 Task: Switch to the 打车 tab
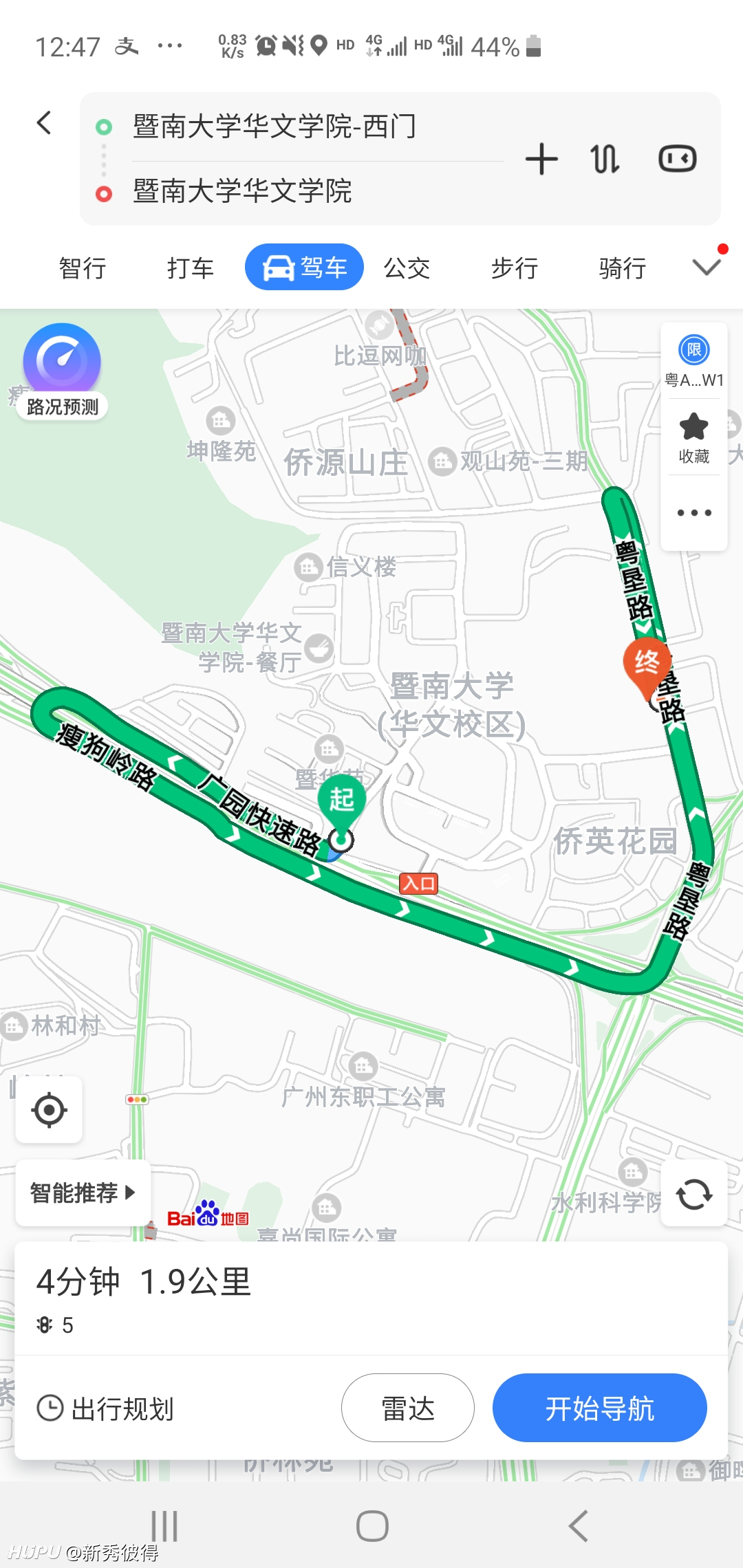tap(191, 268)
